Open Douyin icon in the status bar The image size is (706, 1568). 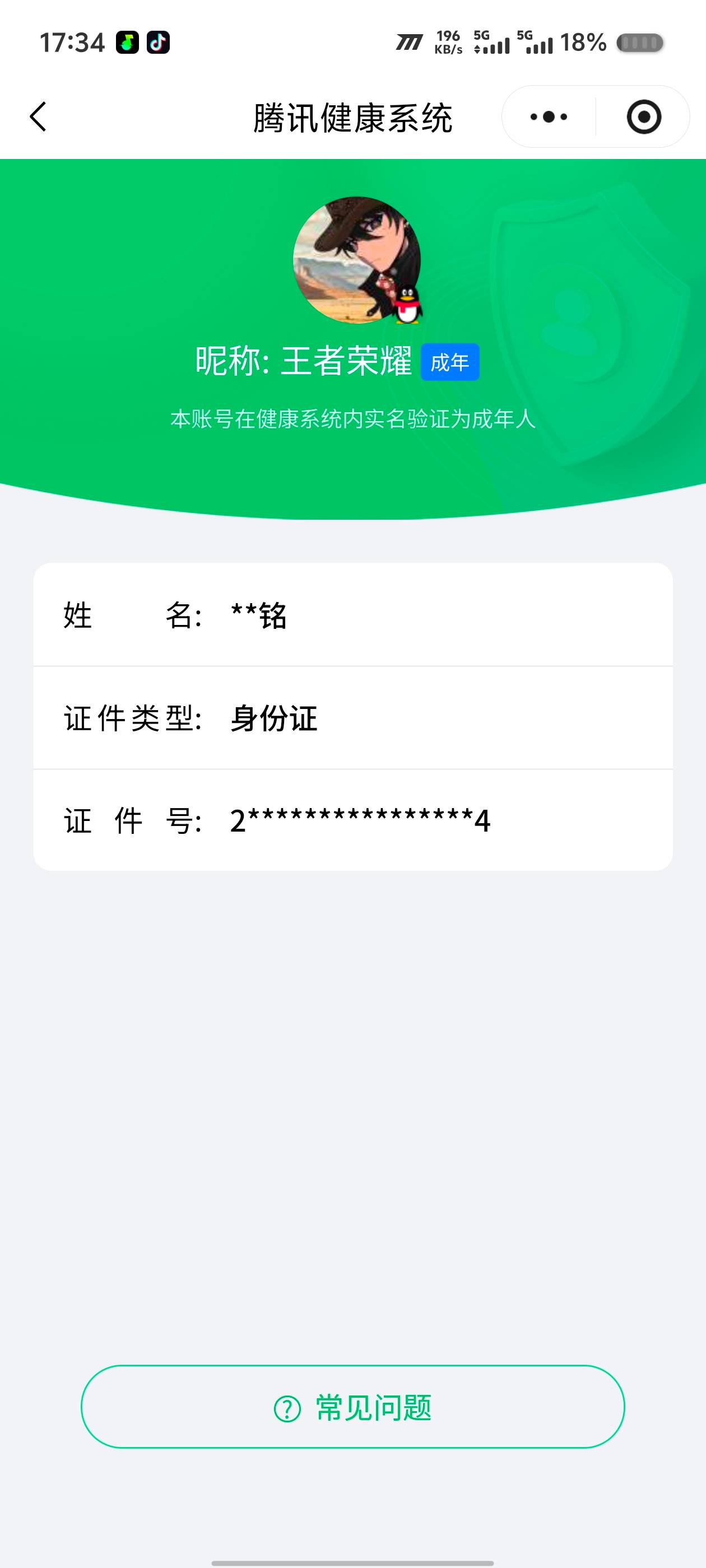tap(157, 41)
